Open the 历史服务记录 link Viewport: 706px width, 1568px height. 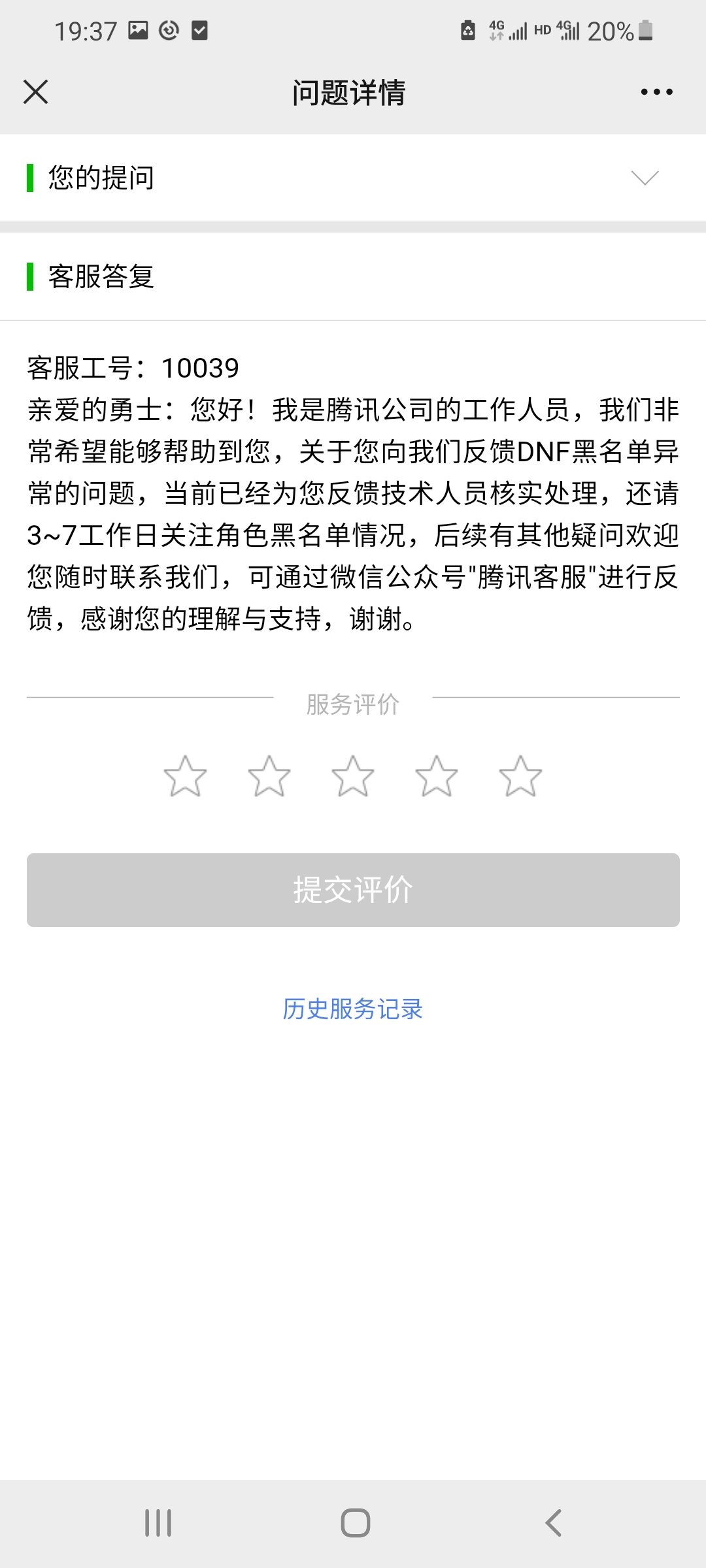[x=353, y=1009]
